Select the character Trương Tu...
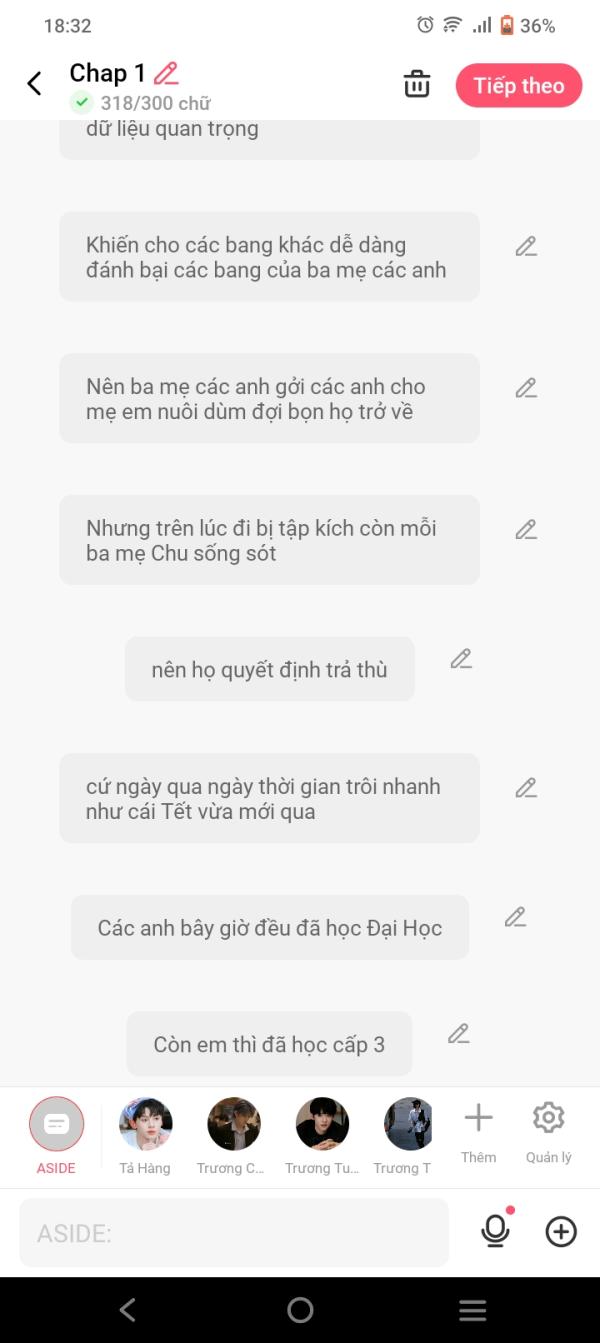This screenshot has height=1343, width=600. click(x=322, y=1126)
